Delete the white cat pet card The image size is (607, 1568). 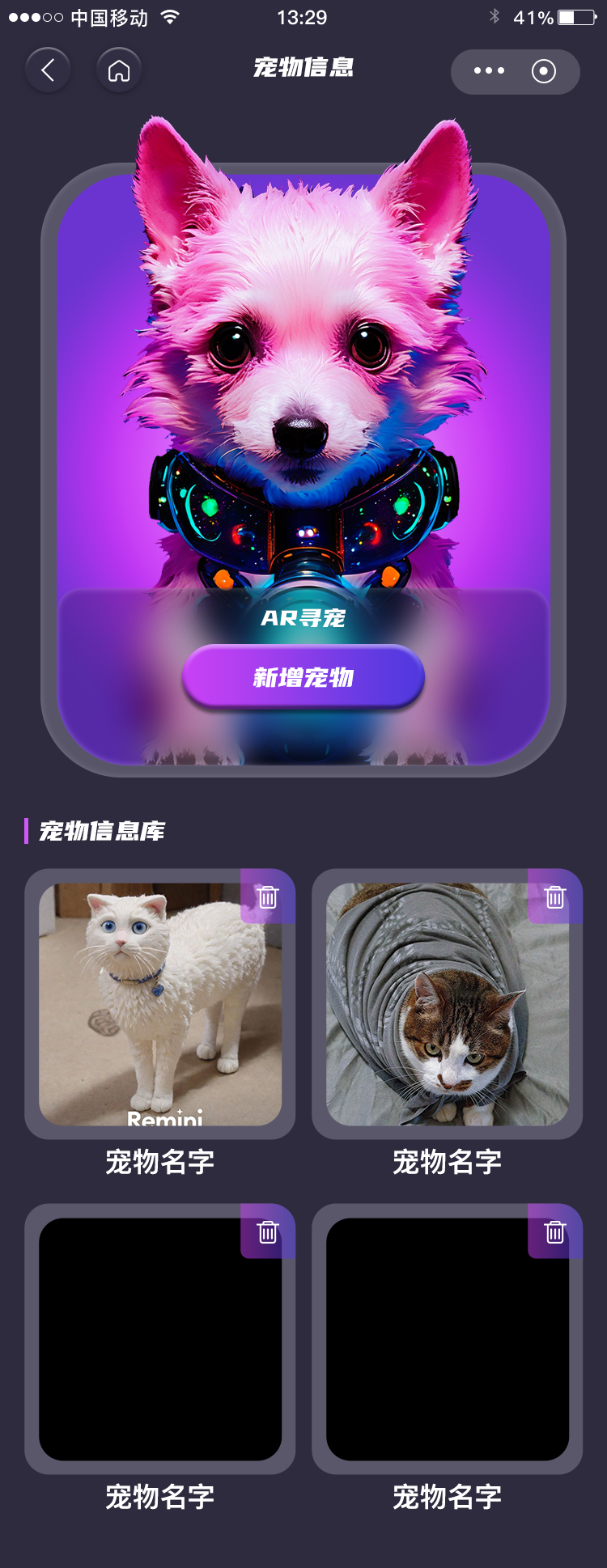(x=268, y=896)
